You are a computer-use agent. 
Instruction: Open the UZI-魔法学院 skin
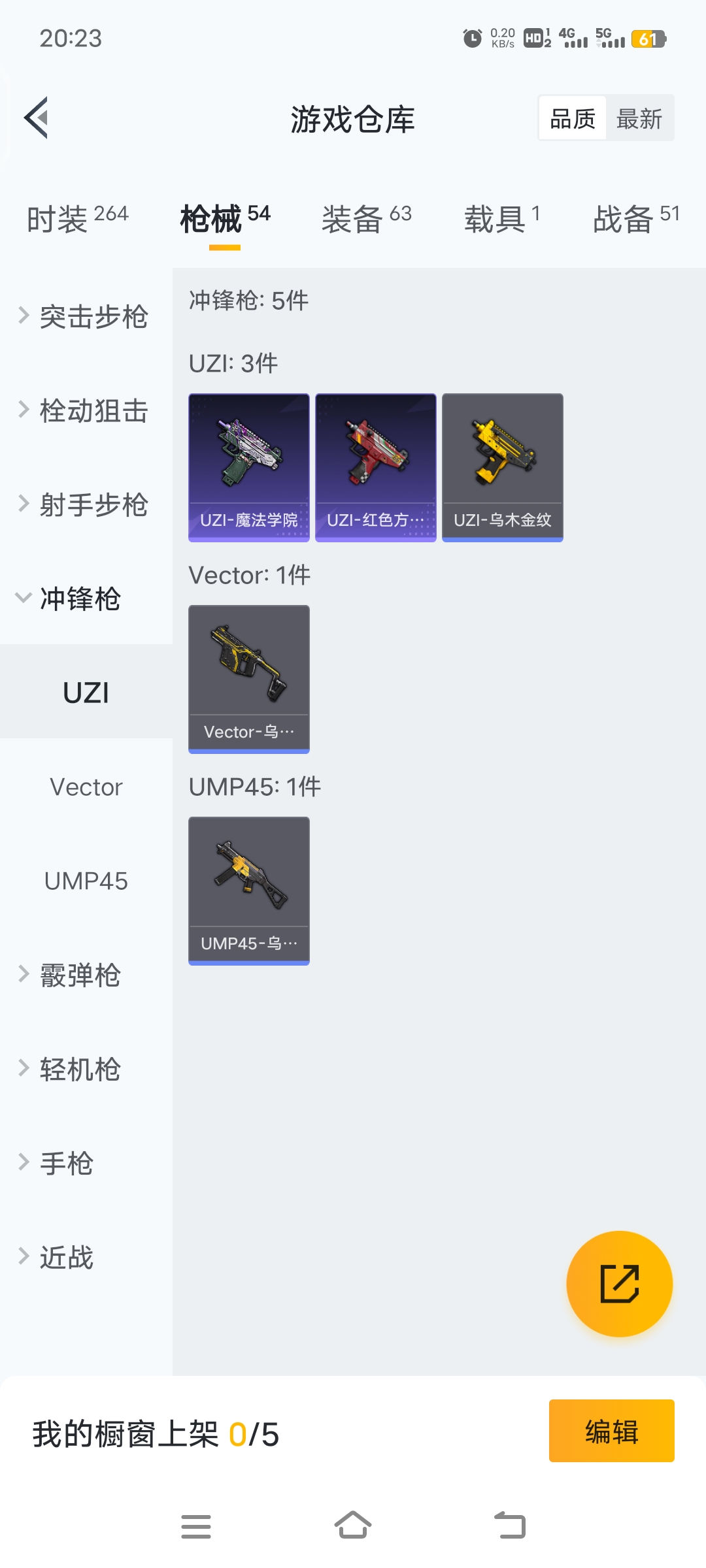pyautogui.click(x=249, y=467)
